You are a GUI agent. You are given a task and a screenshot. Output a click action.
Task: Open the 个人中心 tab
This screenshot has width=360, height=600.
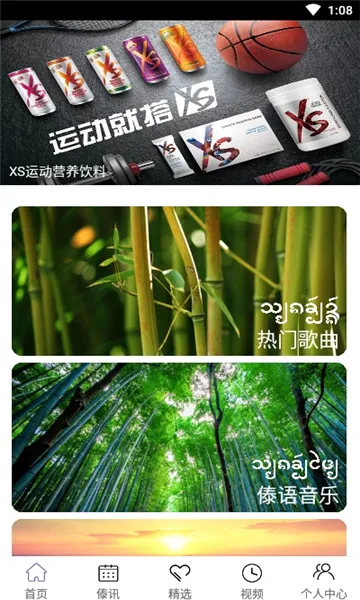[324, 580]
